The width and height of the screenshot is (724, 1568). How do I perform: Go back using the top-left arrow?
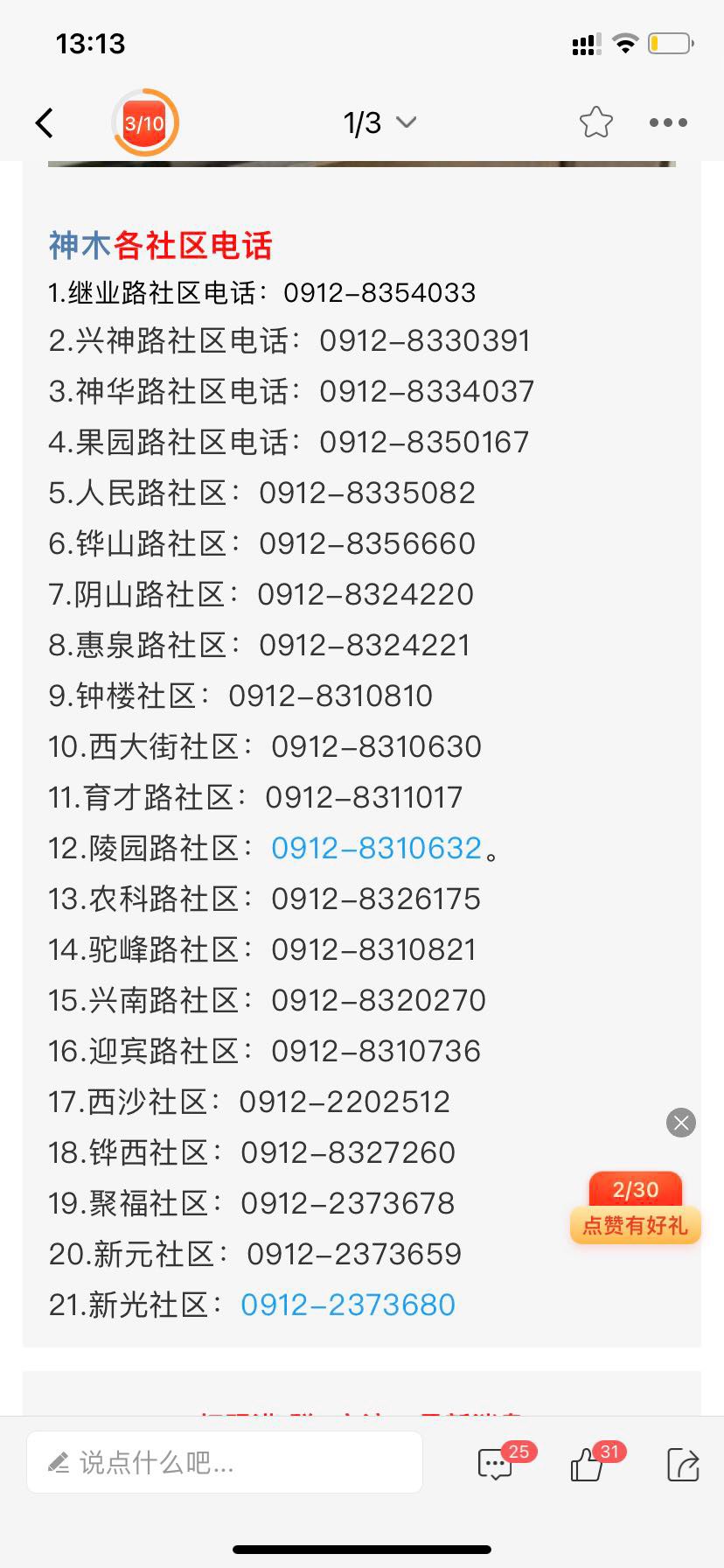coord(45,123)
